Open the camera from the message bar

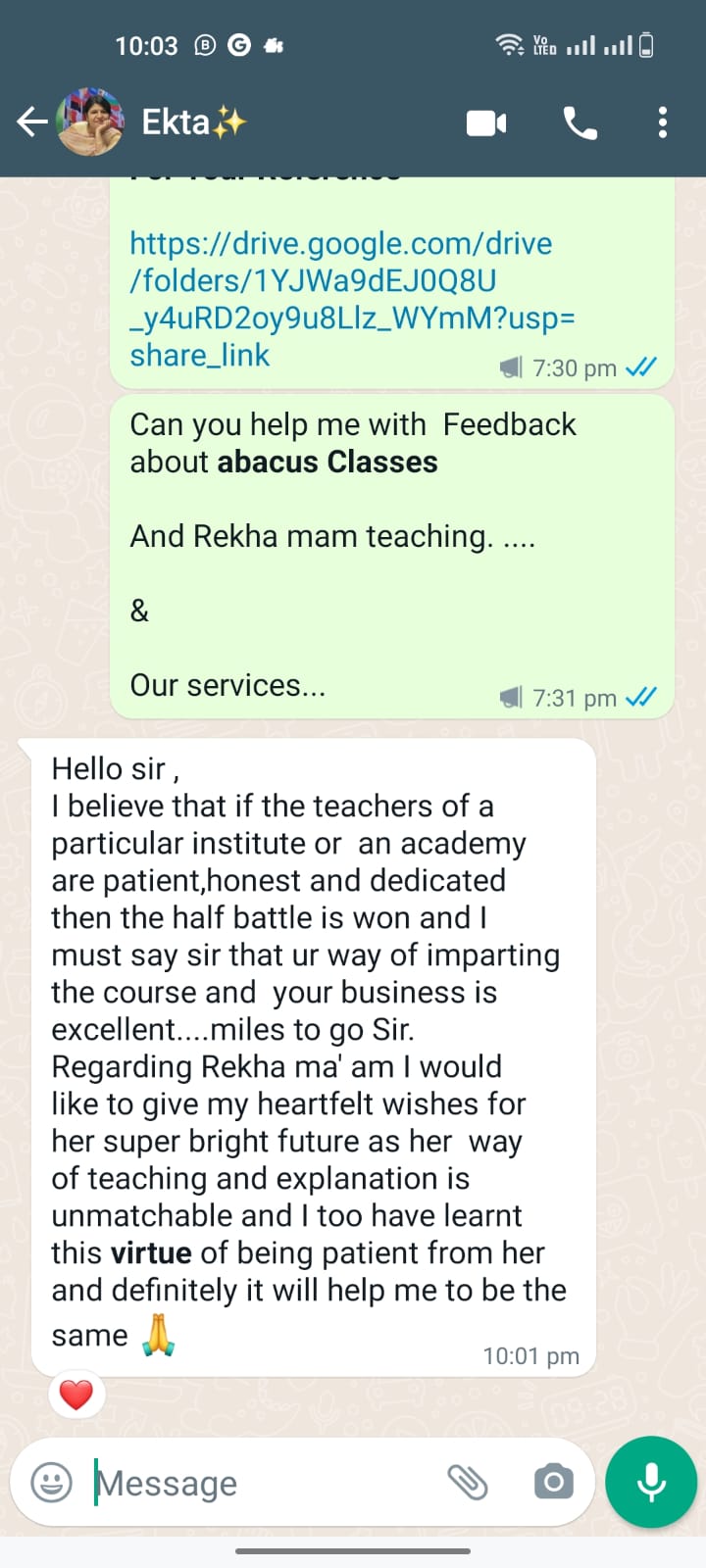click(554, 1483)
